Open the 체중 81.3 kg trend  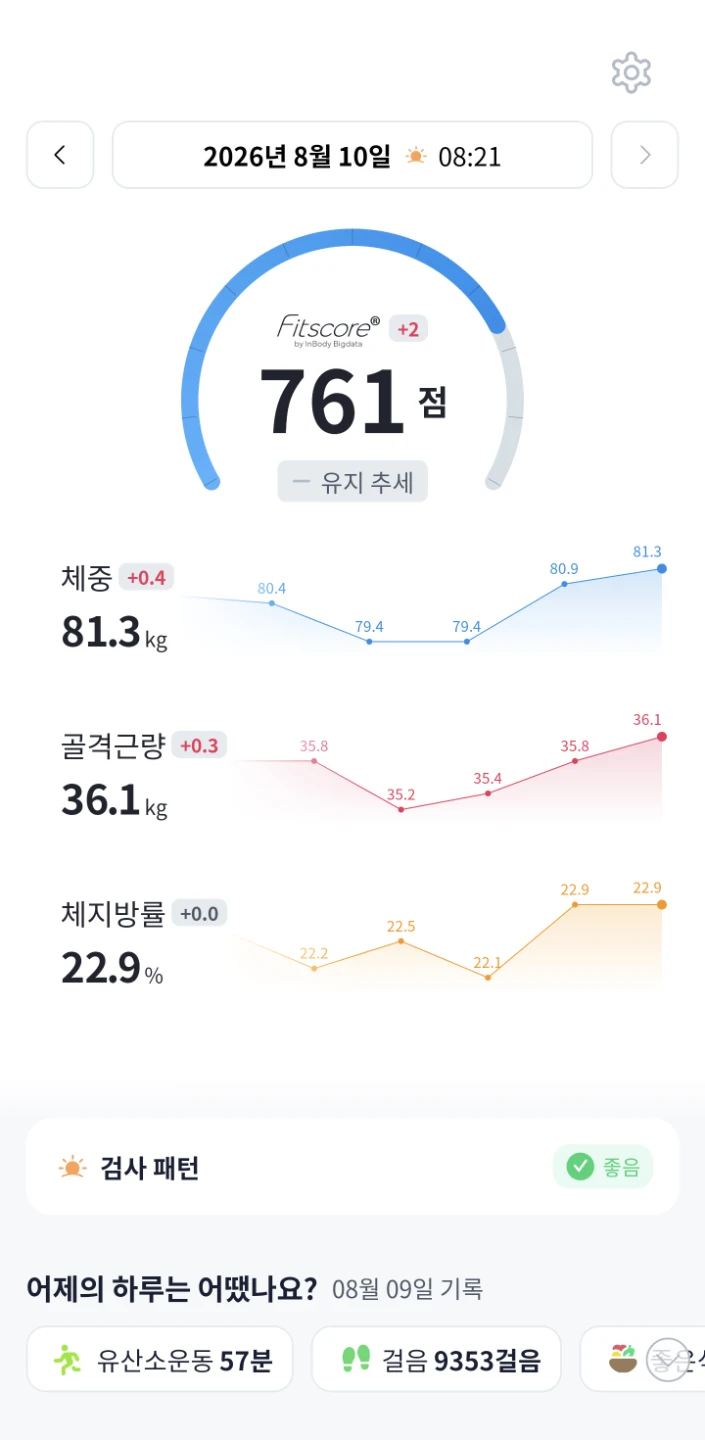click(352, 603)
